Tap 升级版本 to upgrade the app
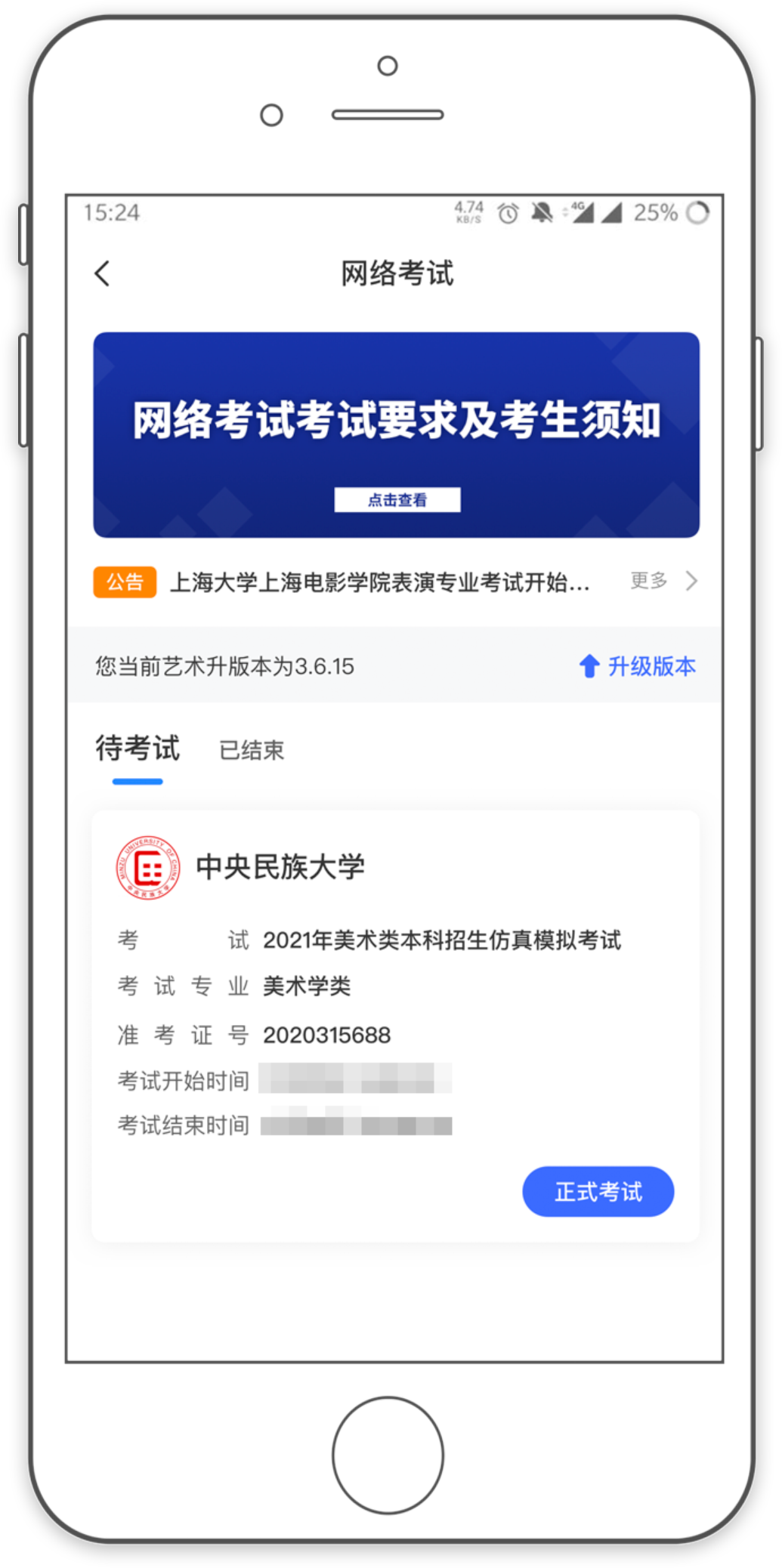 (x=638, y=666)
